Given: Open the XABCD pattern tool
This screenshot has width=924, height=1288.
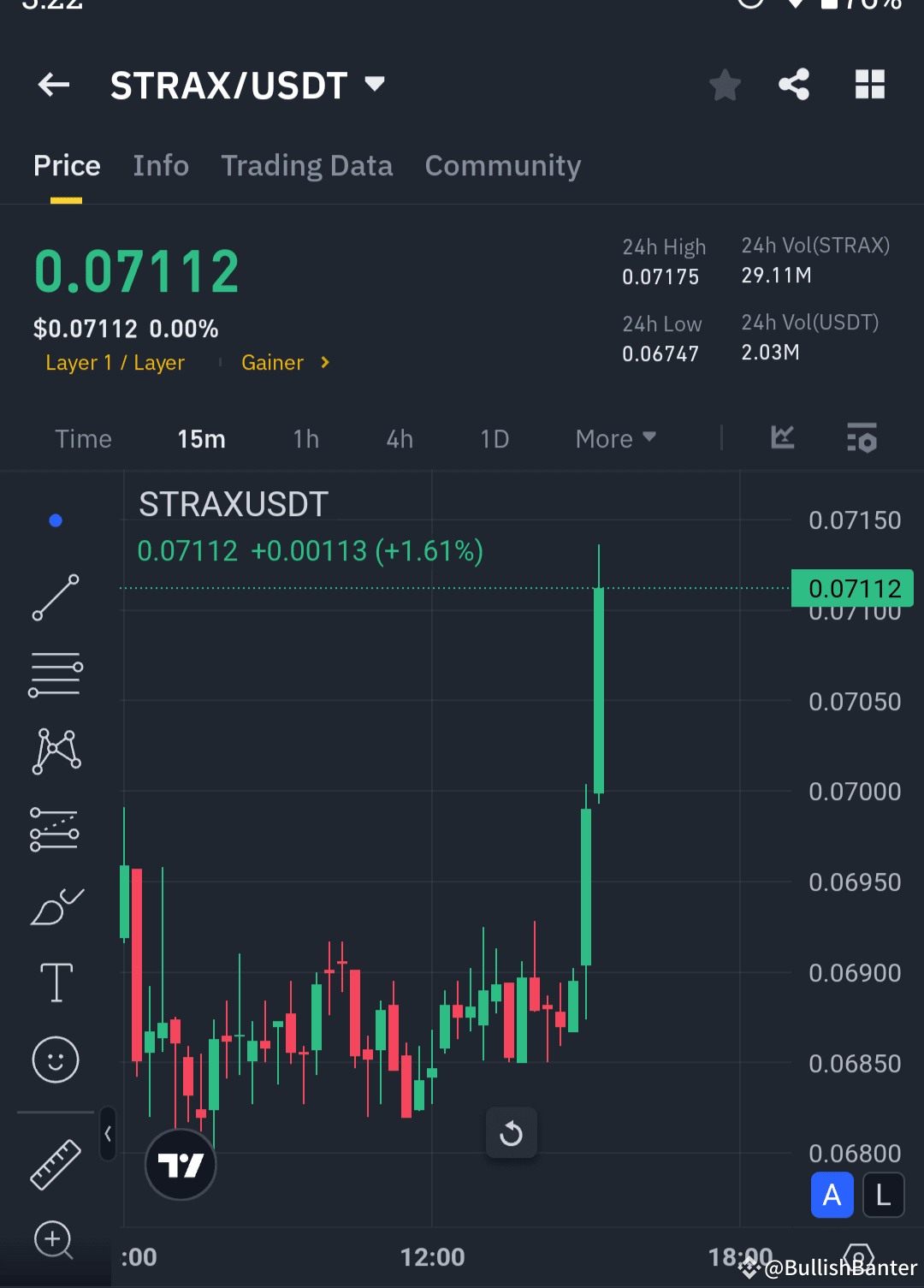Looking at the screenshot, I should coord(55,751).
